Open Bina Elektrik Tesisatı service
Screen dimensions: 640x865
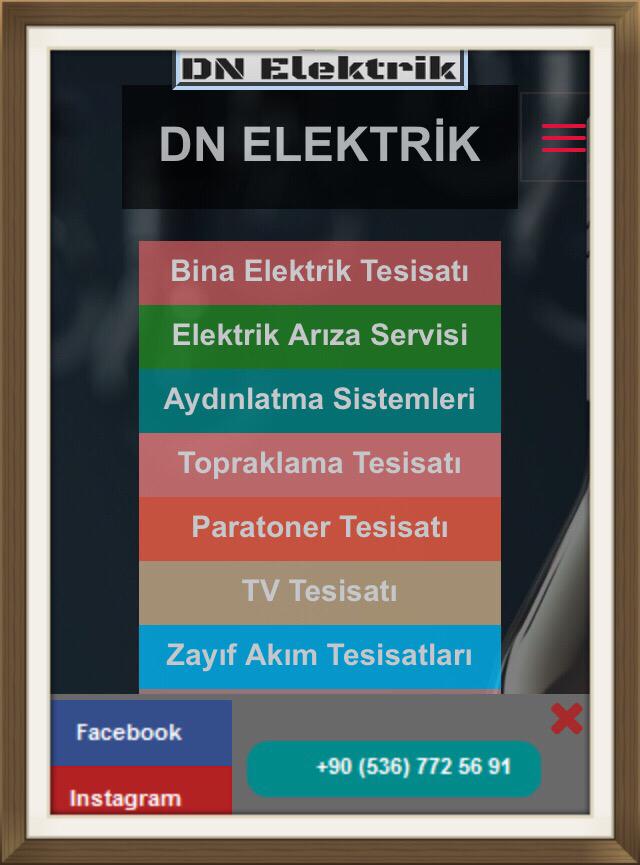coord(319,272)
